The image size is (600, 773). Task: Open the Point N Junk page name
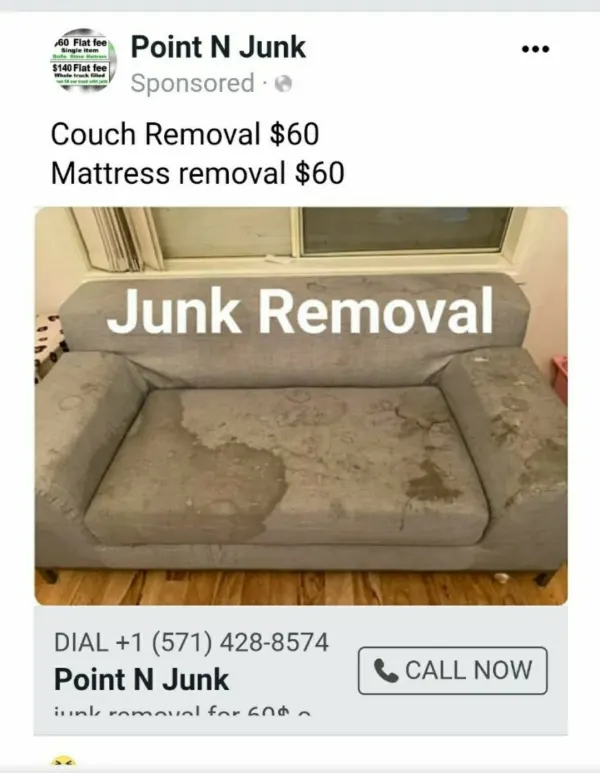click(218, 46)
